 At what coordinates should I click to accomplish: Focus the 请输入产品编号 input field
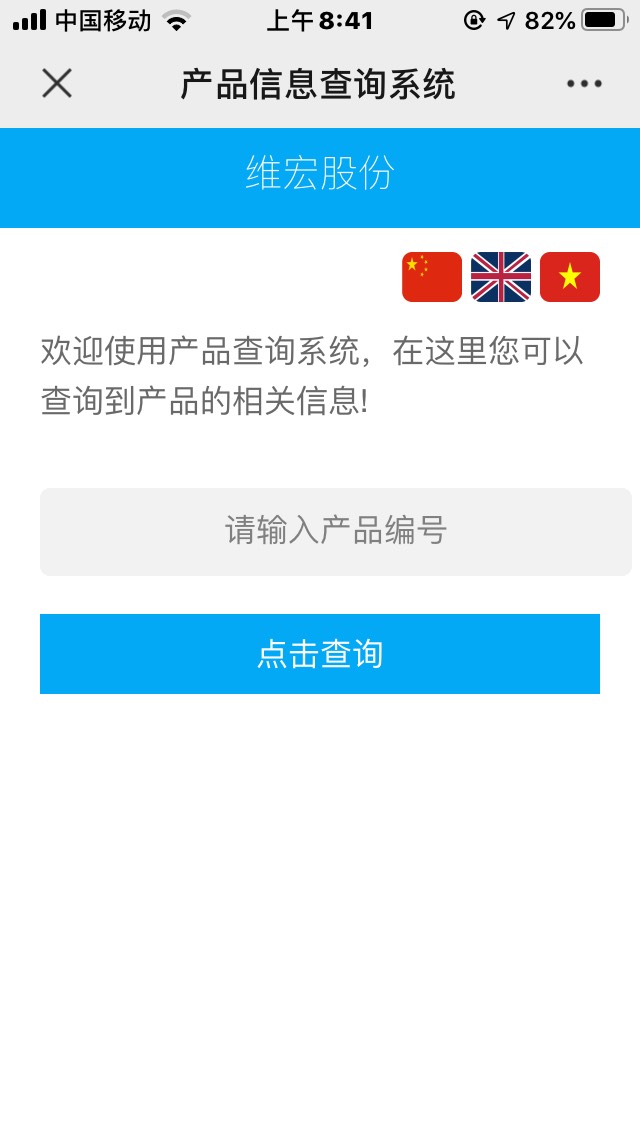(336, 532)
